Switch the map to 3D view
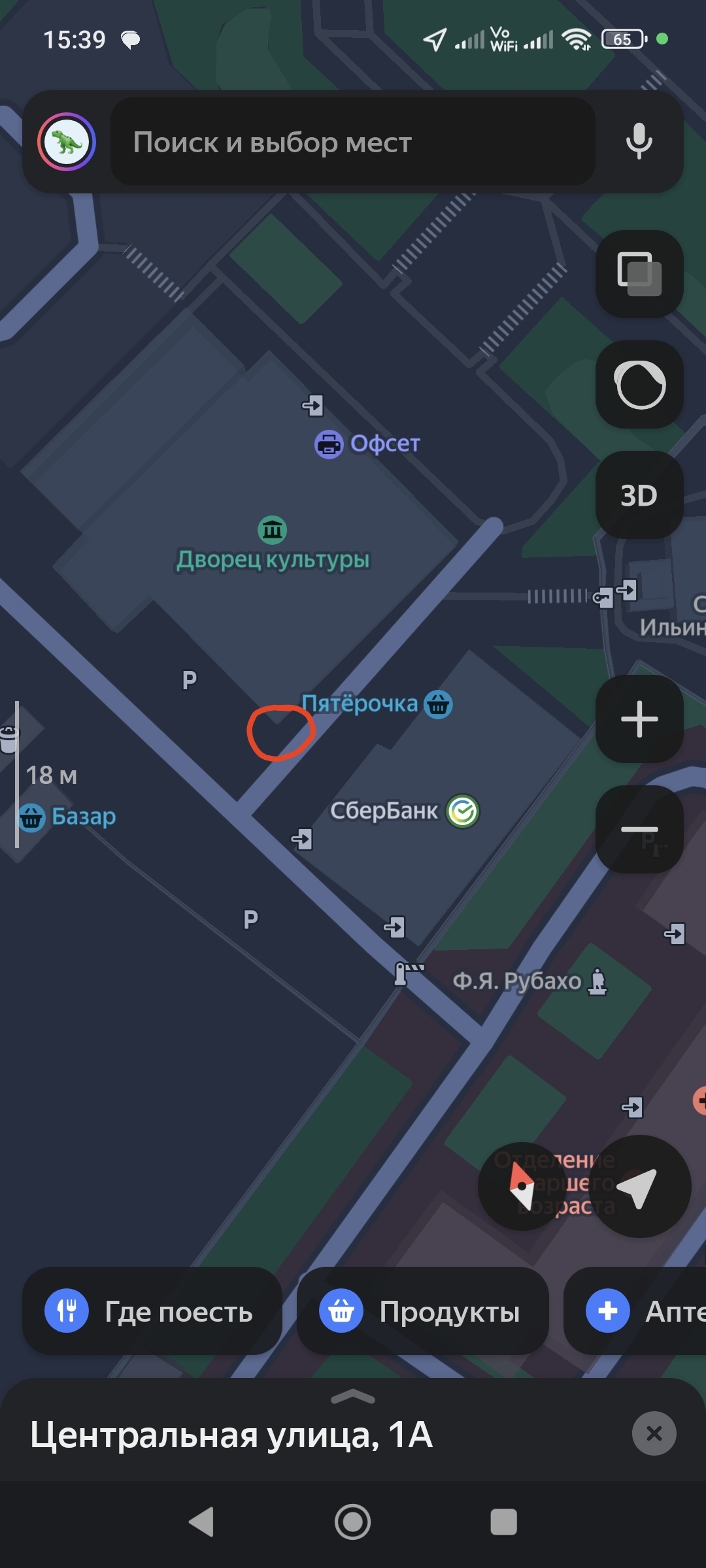The image size is (706, 1568). [x=639, y=495]
